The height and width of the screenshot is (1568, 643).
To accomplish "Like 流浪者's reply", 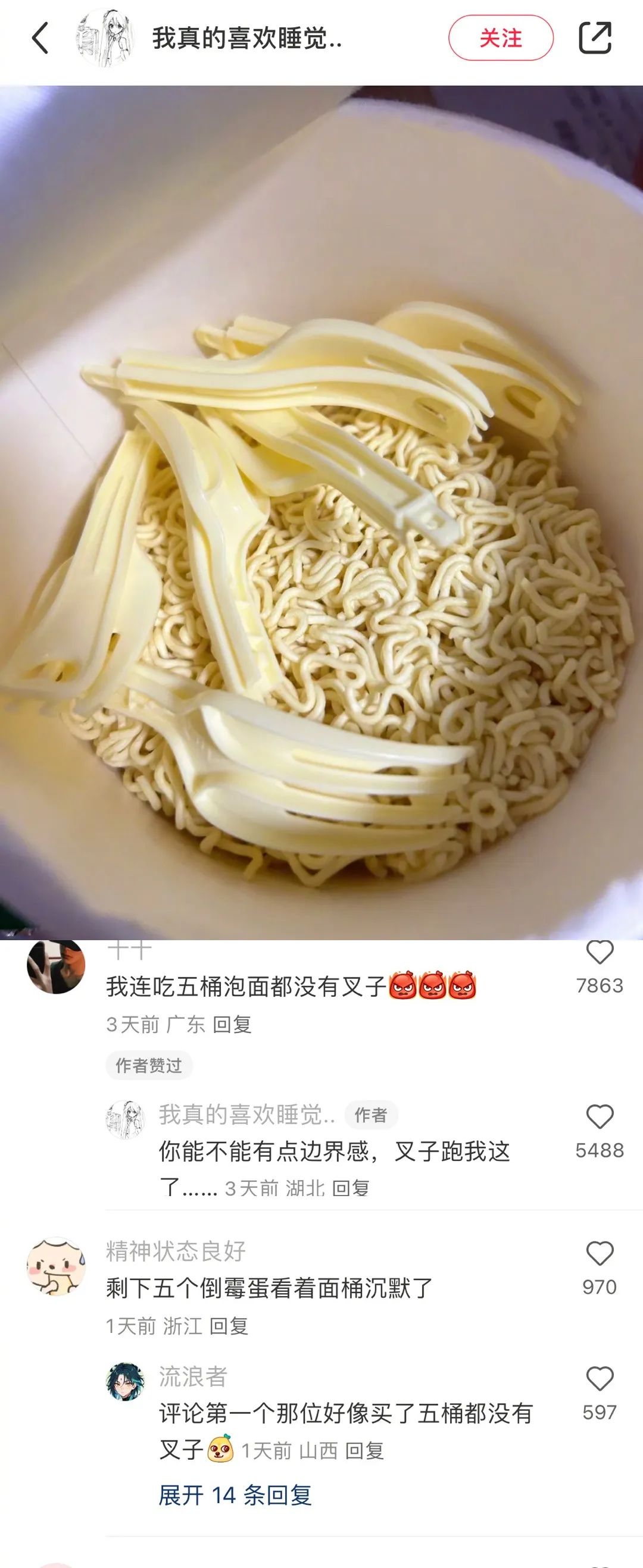I will click(x=599, y=1379).
